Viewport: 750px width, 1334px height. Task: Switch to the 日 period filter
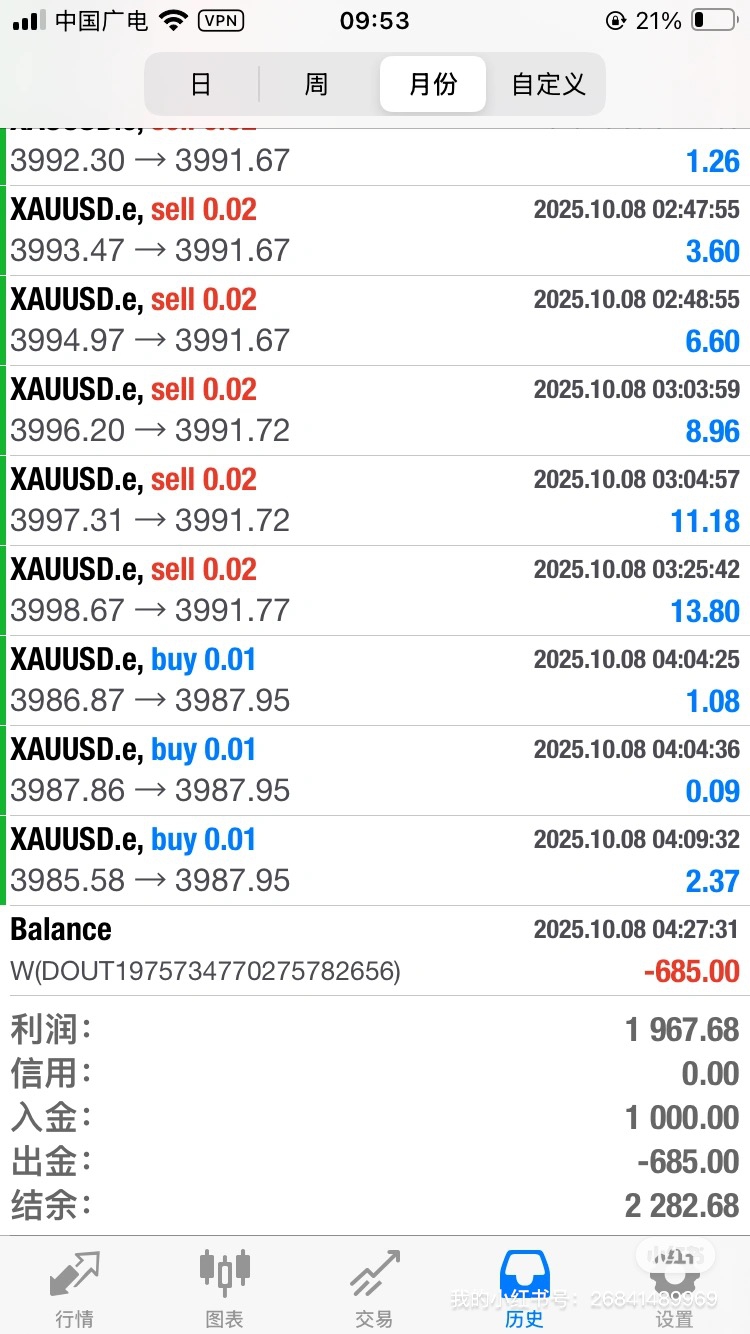pyautogui.click(x=201, y=84)
